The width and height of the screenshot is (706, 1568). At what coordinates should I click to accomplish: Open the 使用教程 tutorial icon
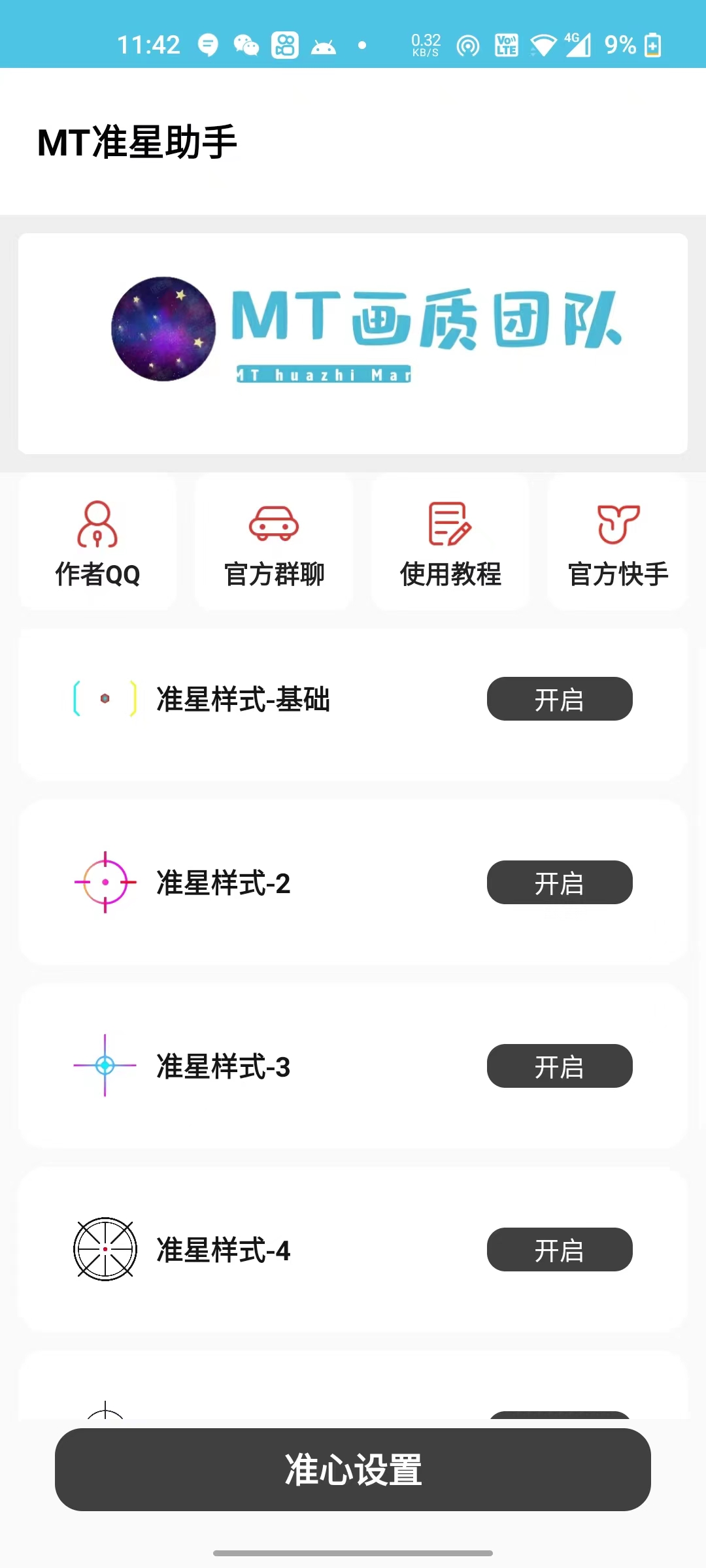tap(450, 523)
